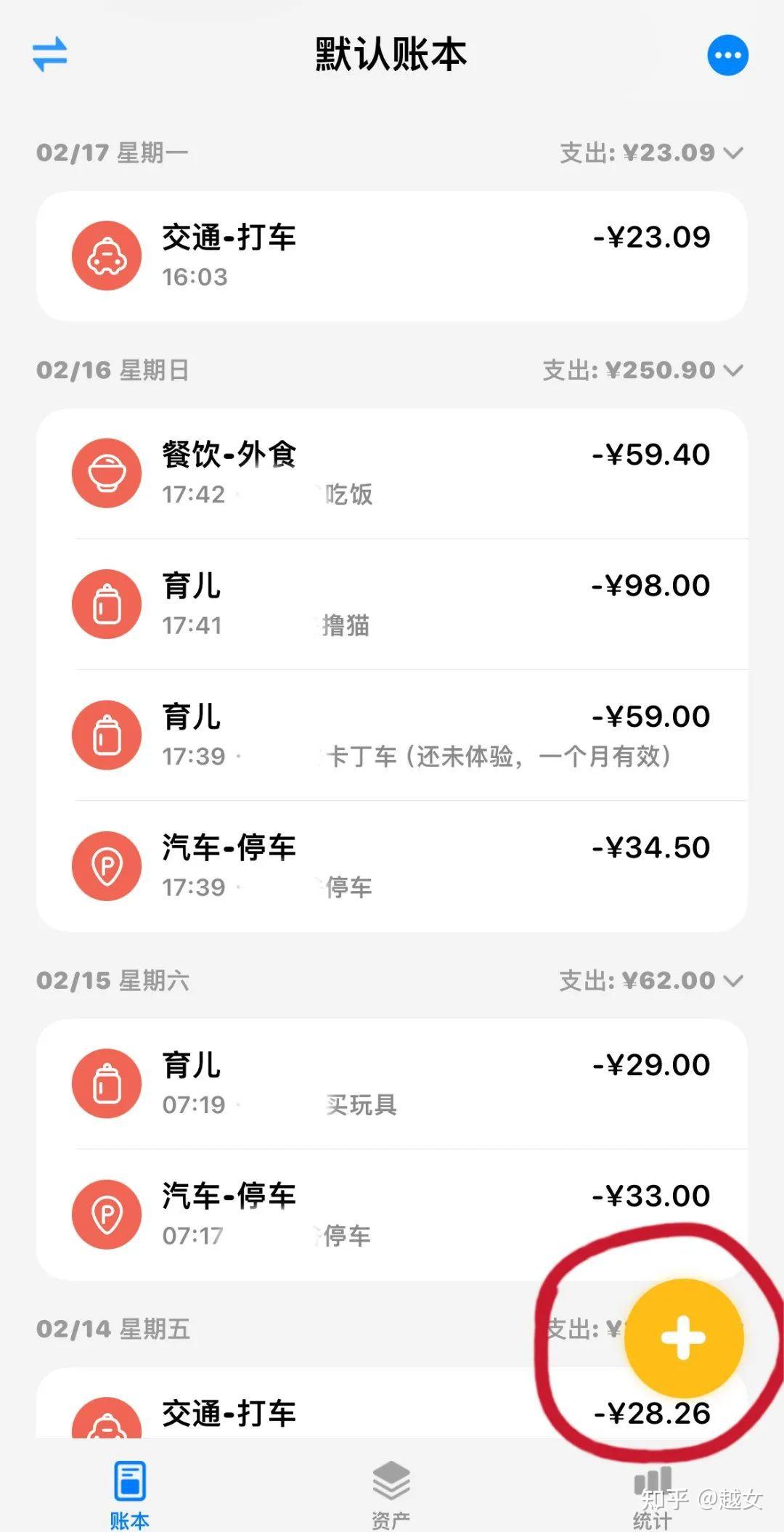Screen dimensions: 784x1532
Task: Tap the blue more options icon top right
Action: [x=727, y=54]
